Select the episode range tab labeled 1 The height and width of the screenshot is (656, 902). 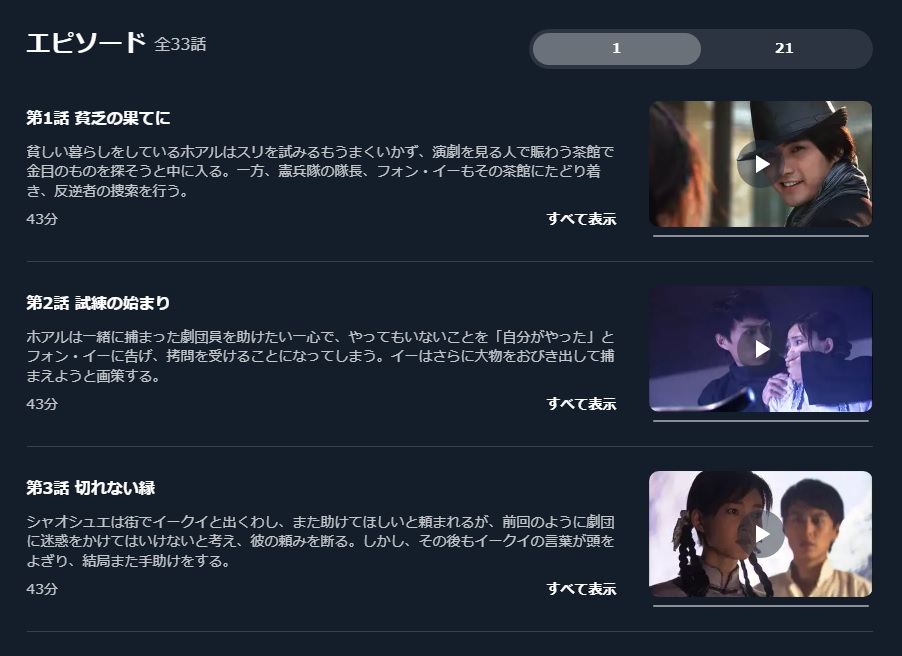click(616, 48)
